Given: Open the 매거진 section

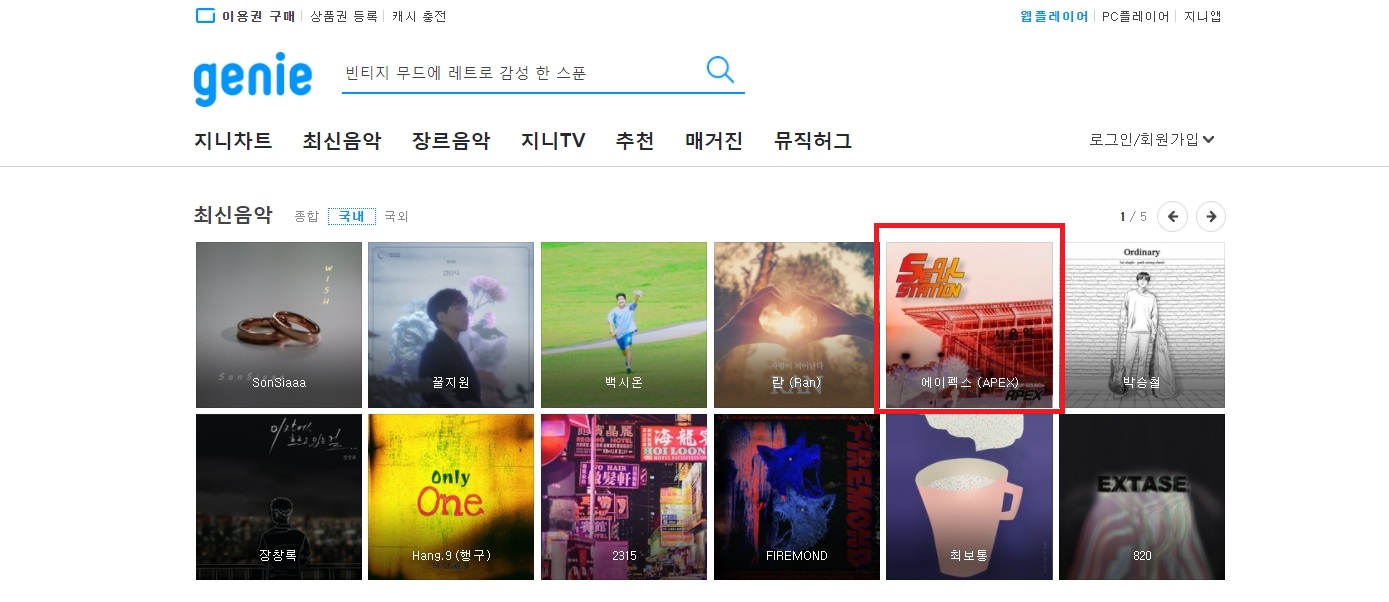Looking at the screenshot, I should coord(714,140).
